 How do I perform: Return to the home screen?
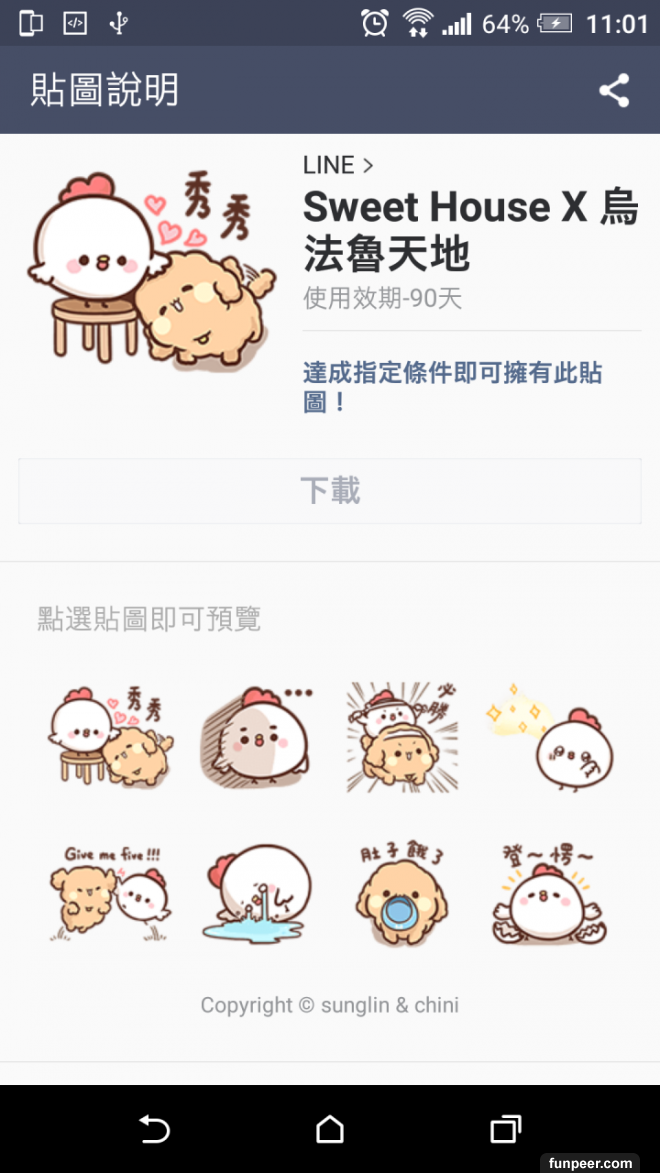pos(330,1129)
